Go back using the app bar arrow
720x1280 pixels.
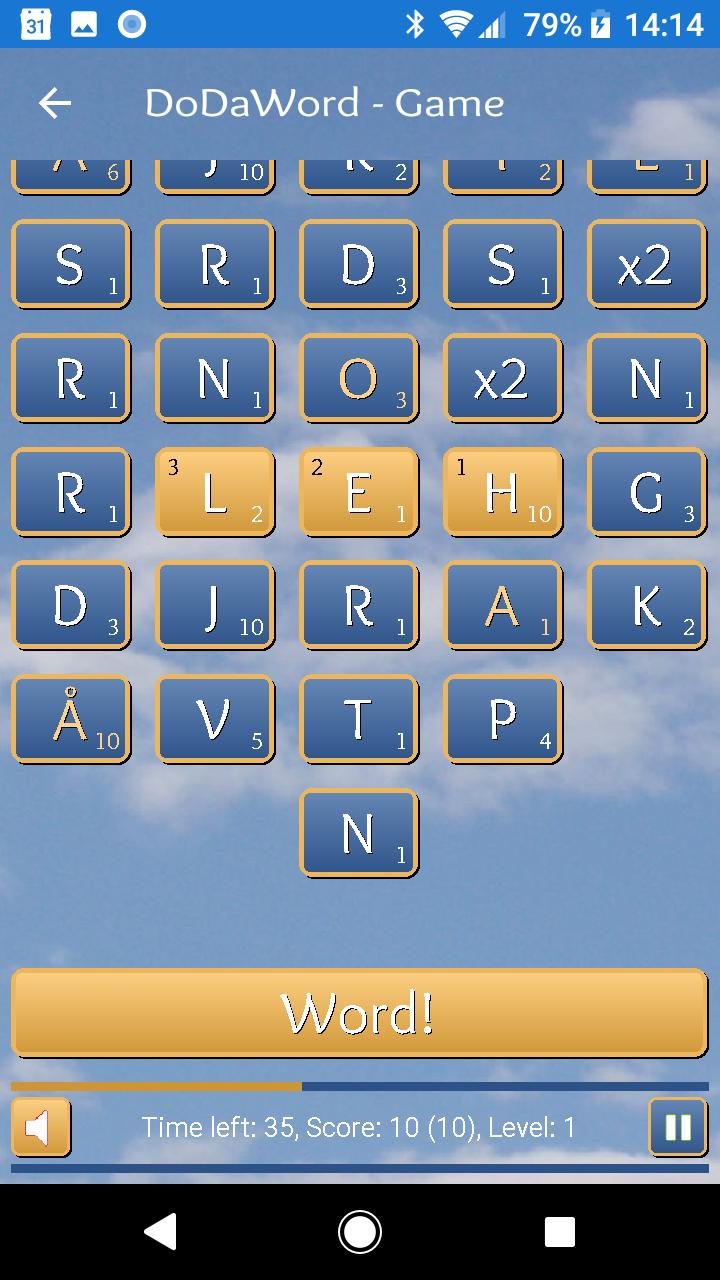(55, 103)
